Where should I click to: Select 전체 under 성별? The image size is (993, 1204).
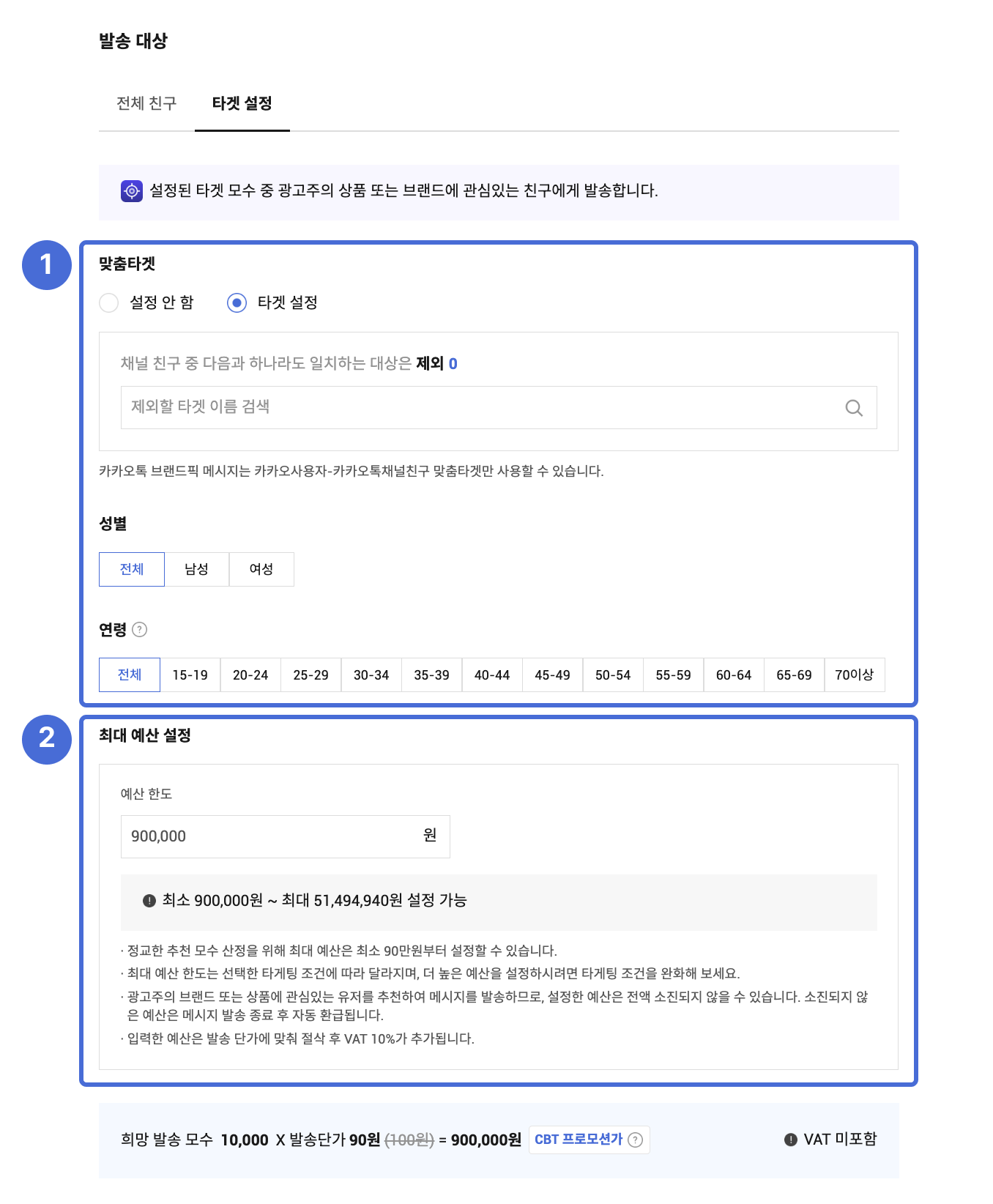click(132, 569)
